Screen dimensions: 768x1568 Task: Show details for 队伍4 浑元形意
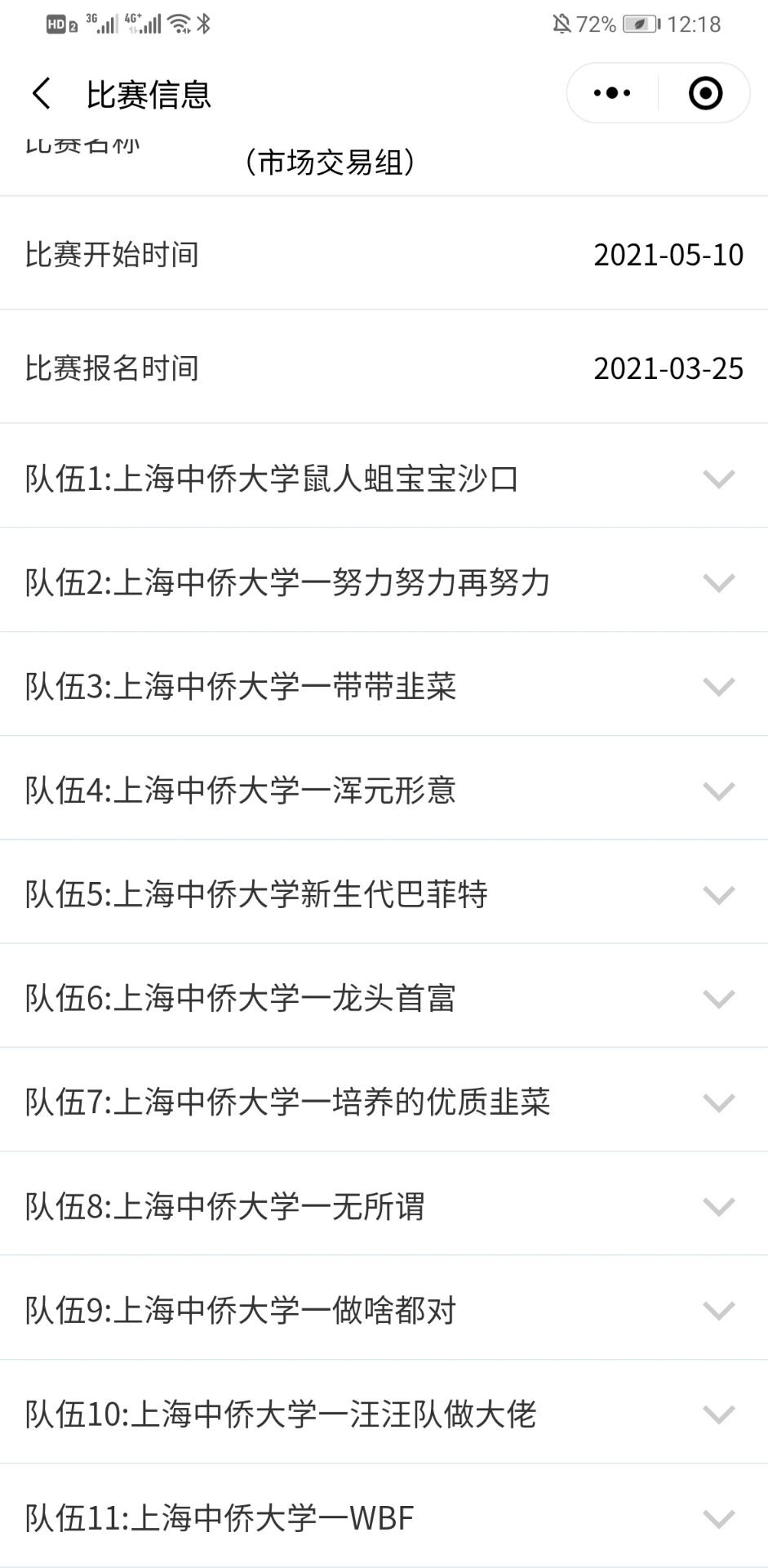(x=718, y=791)
